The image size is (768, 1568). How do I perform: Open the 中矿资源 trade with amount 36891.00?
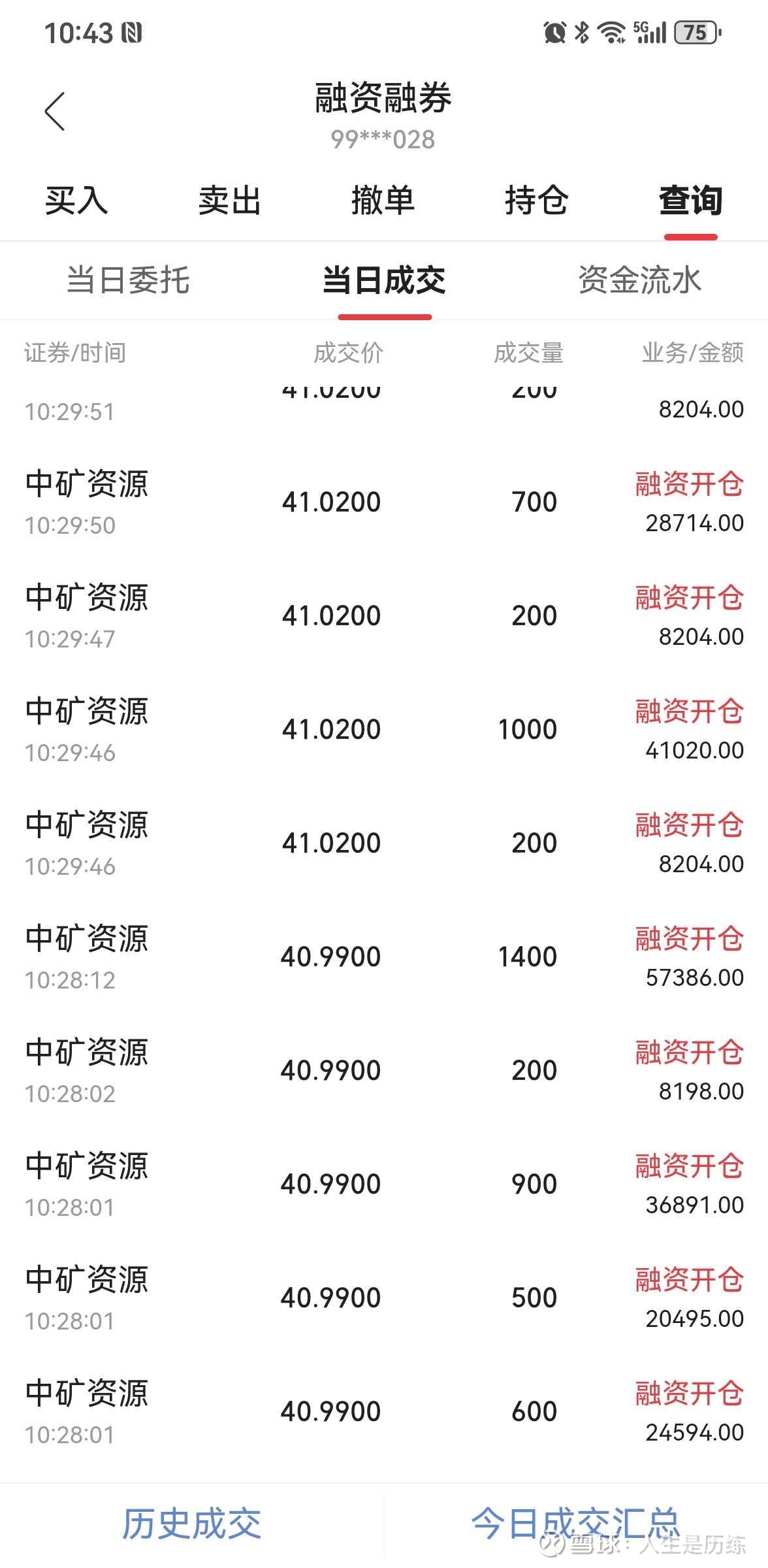(384, 1184)
